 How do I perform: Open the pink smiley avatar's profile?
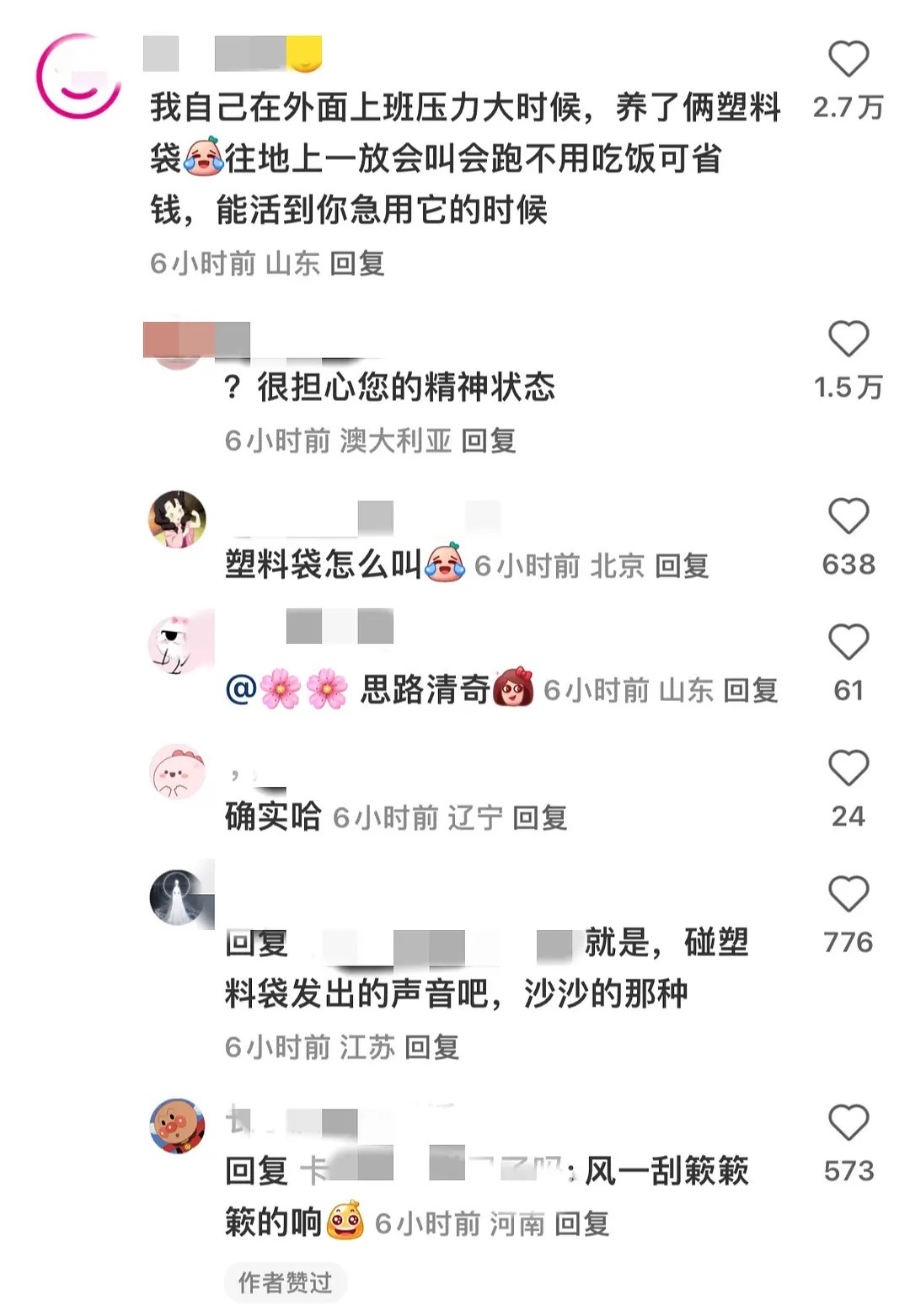pyautogui.click(x=78, y=76)
